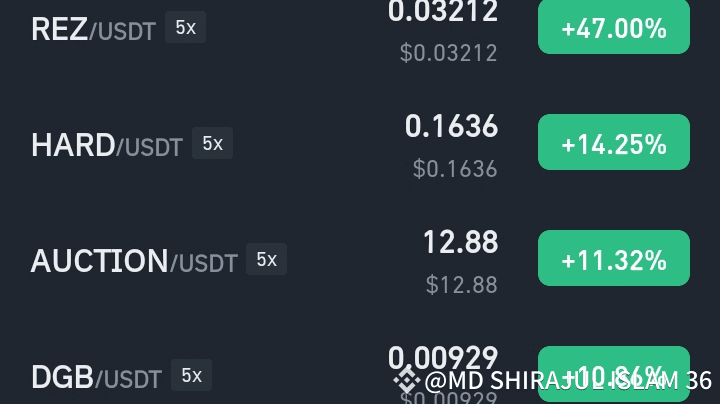
Task: Open the DGB/USDT trading pair
Action: (96, 377)
